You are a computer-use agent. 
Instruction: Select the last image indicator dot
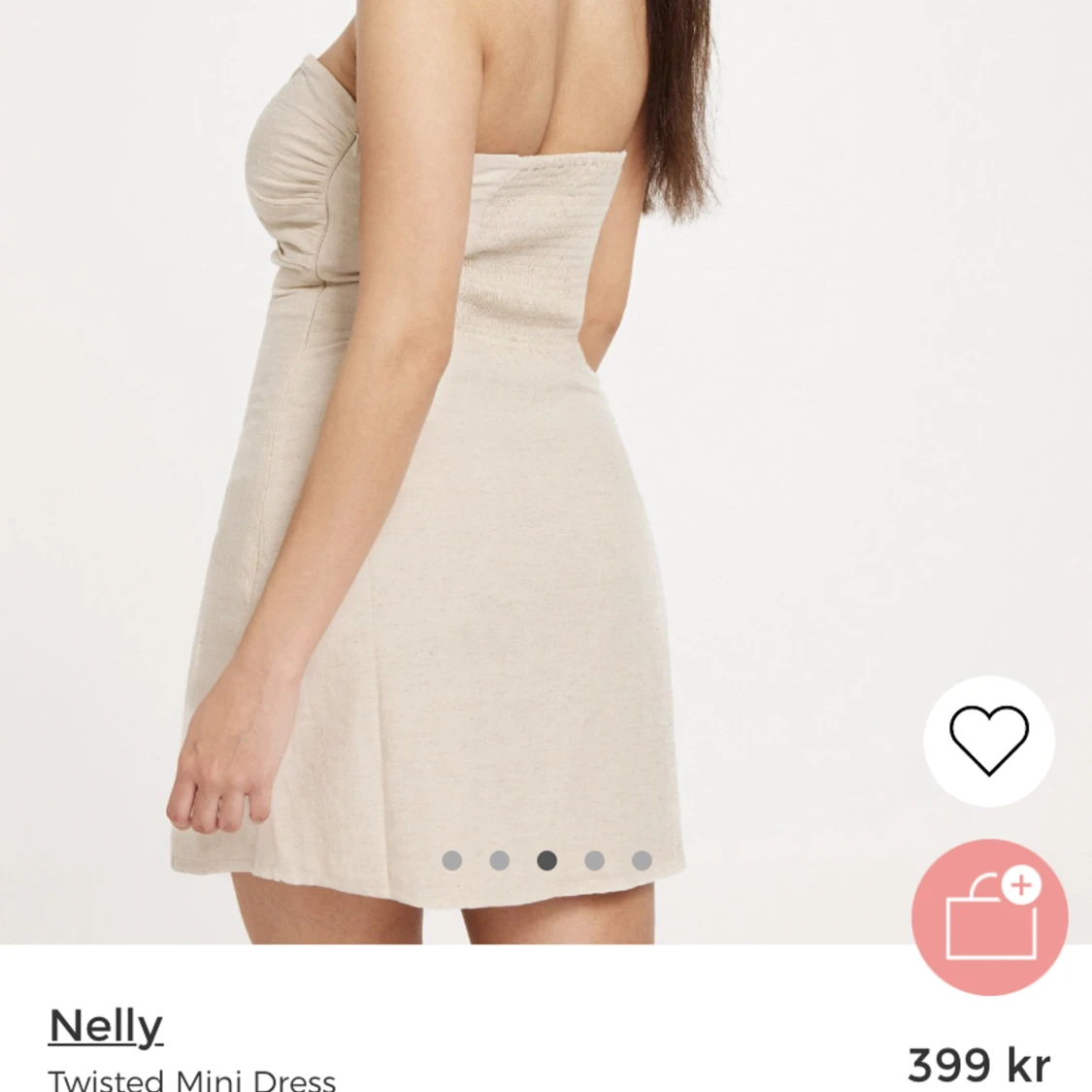[642, 860]
